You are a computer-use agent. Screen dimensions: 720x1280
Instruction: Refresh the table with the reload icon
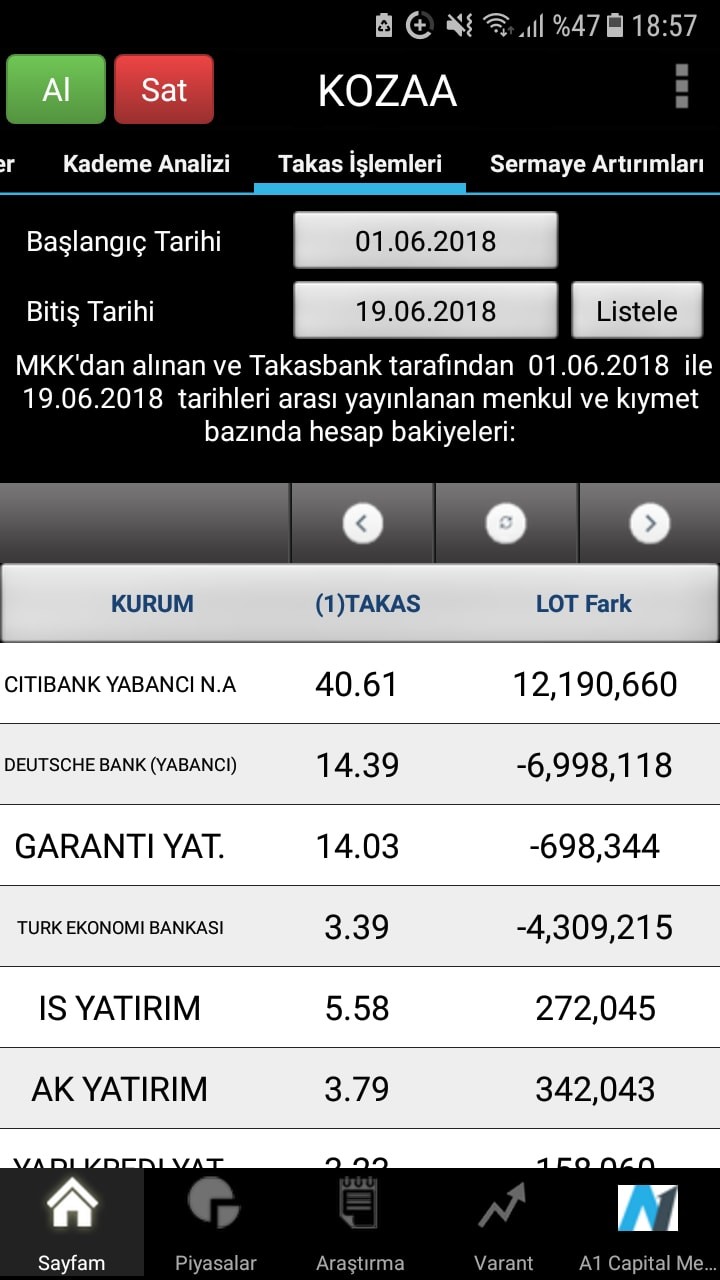coord(506,523)
